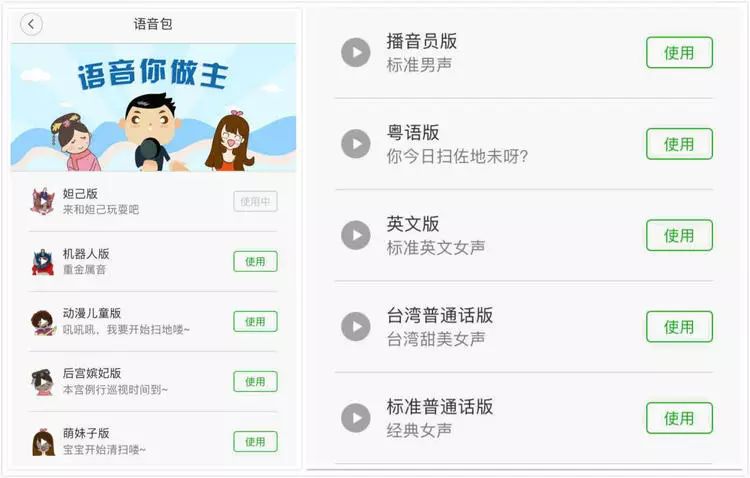750x478 pixels.
Task: Select 使用 for 后宫嫔妃版
Action: click(255, 382)
